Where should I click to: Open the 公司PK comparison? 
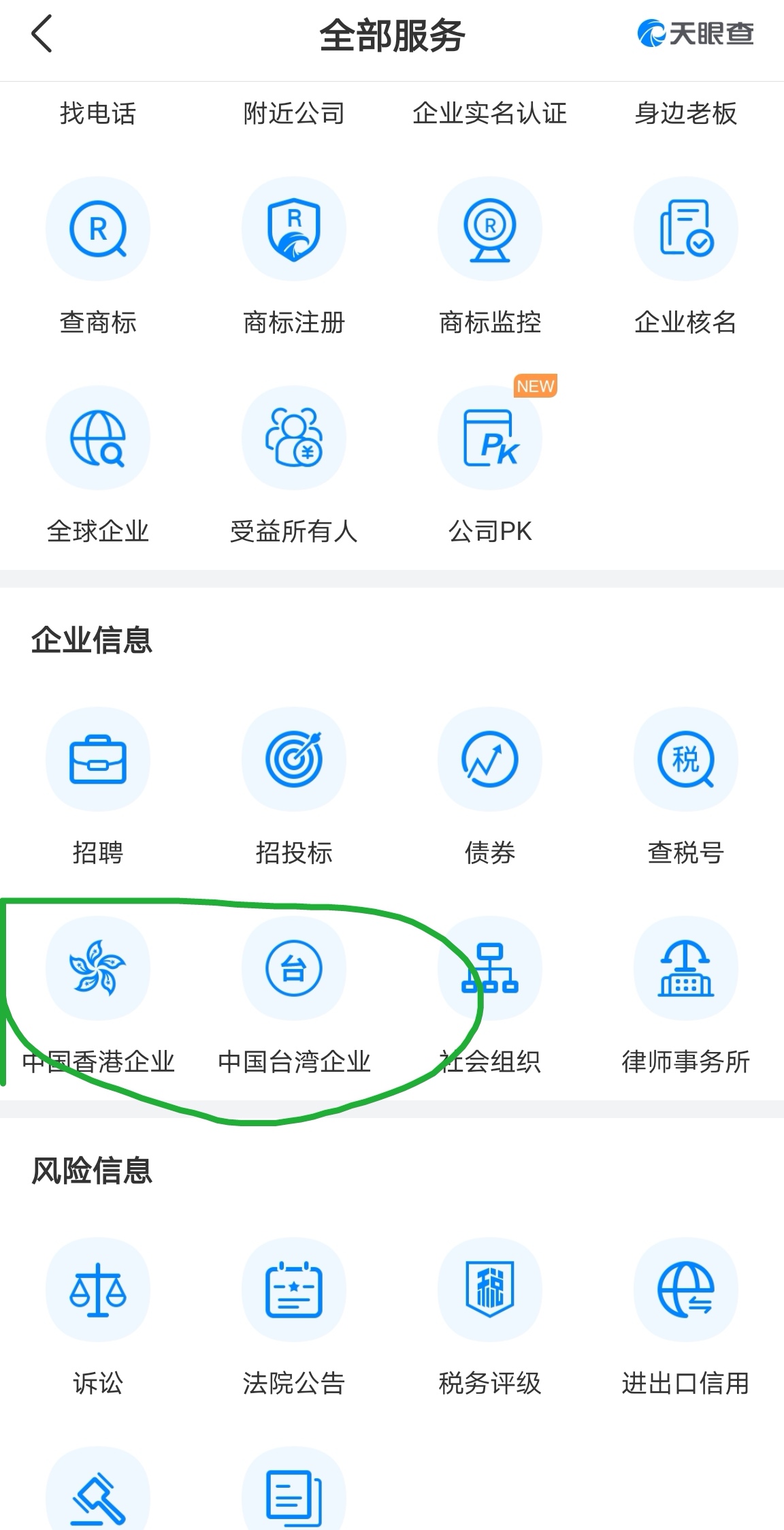tap(490, 438)
